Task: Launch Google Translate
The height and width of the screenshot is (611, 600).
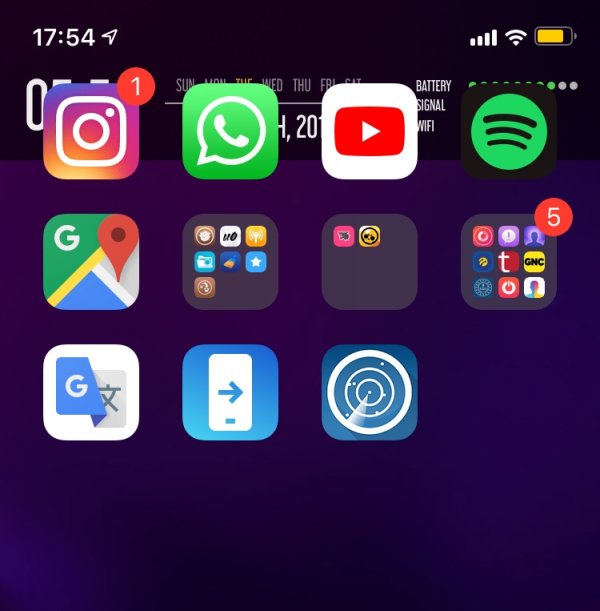Action: tap(91, 392)
